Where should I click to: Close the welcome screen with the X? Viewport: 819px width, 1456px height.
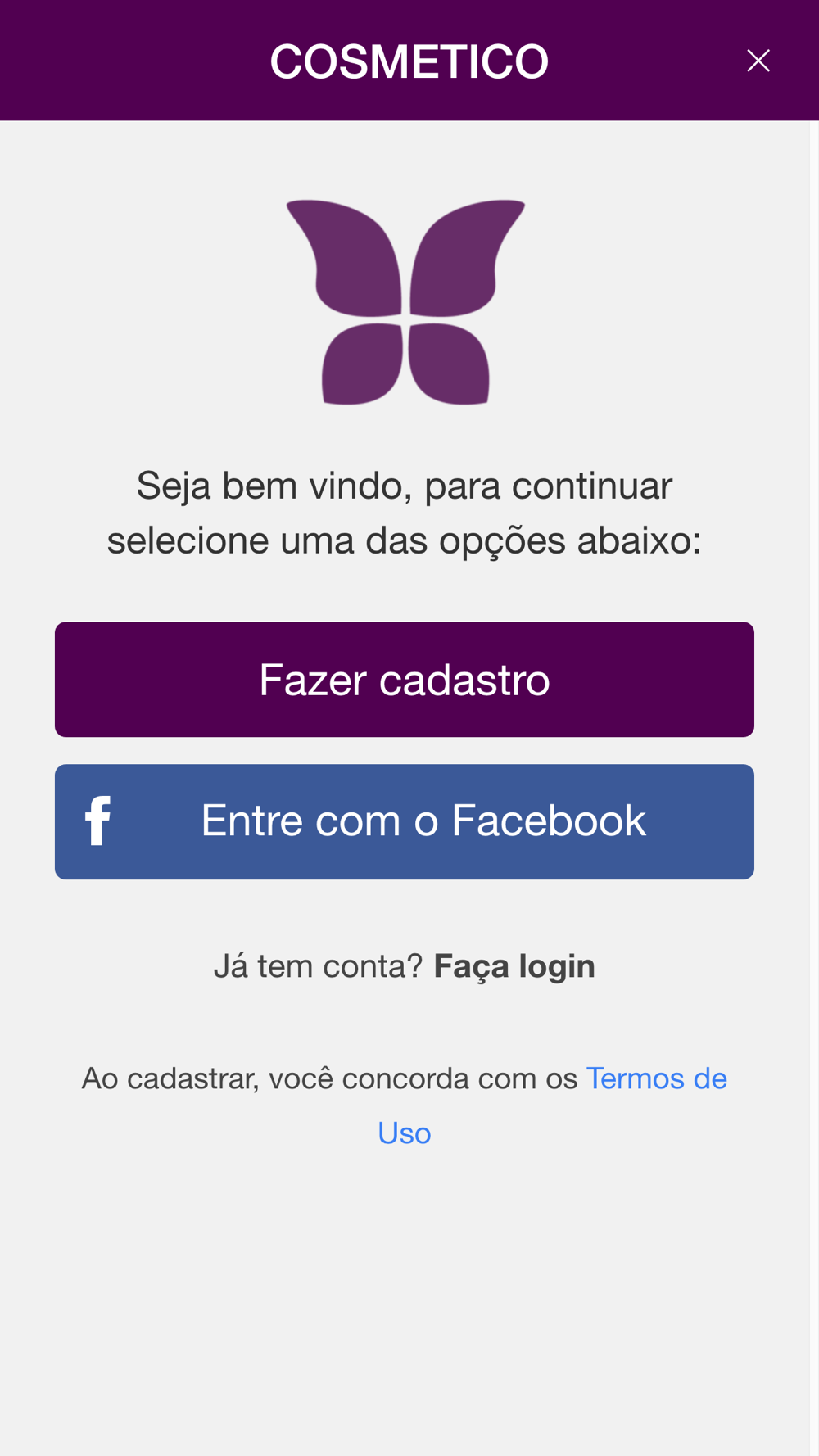(758, 61)
